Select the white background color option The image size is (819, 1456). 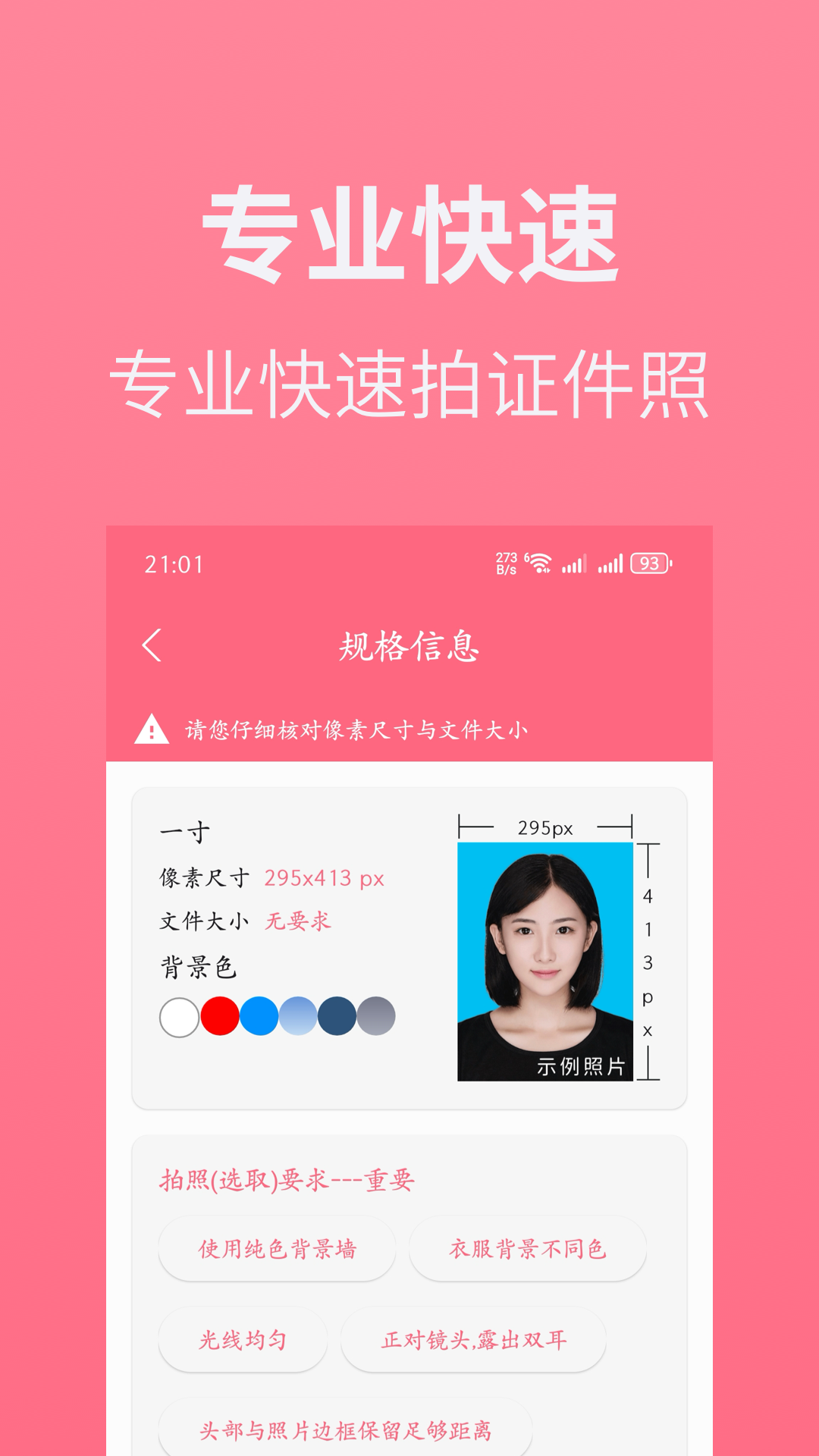point(179,1016)
